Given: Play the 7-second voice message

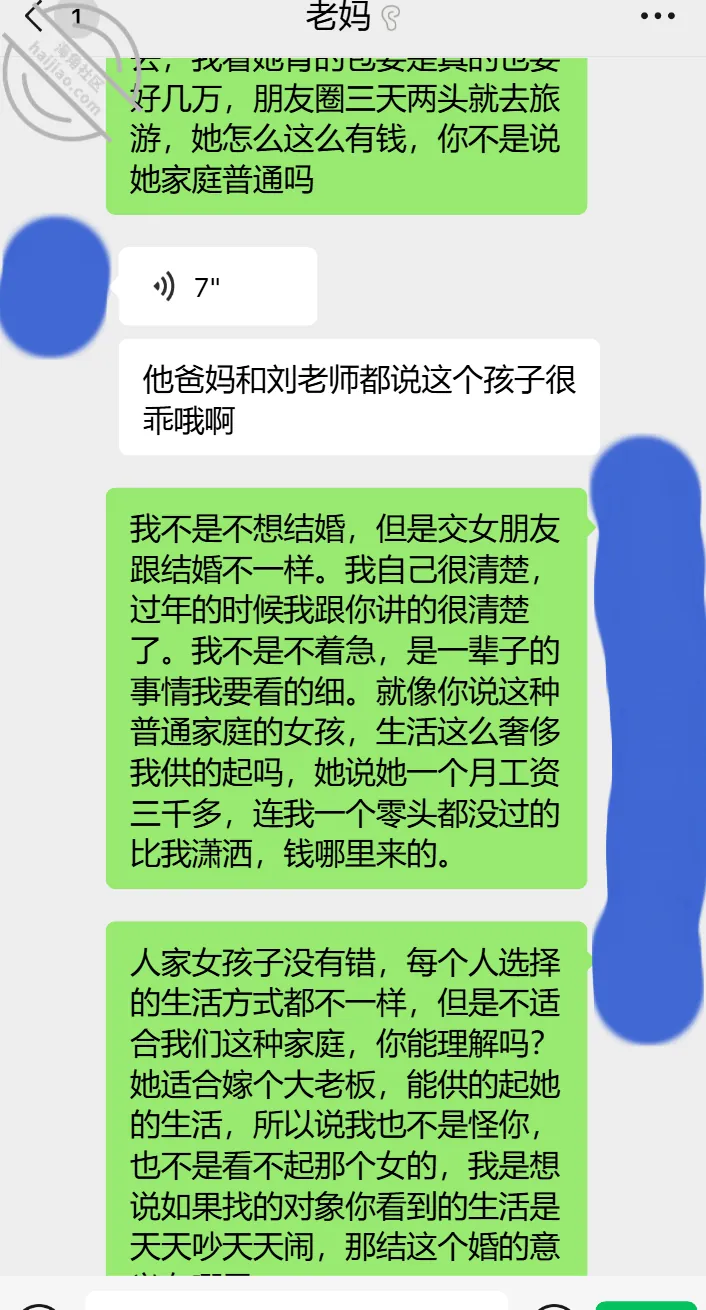Looking at the screenshot, I should tap(218, 286).
